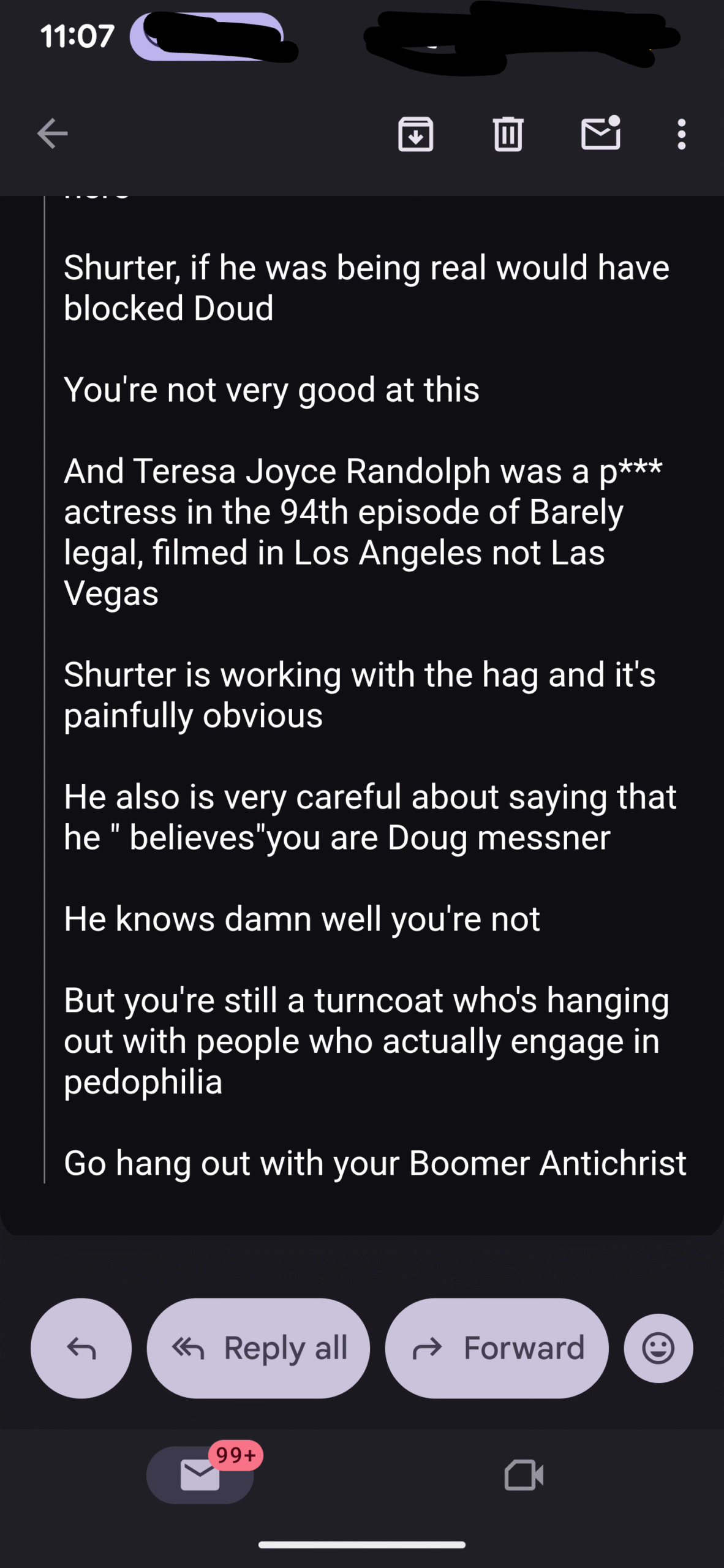Delete this email
The image size is (724, 1568).
click(x=508, y=134)
